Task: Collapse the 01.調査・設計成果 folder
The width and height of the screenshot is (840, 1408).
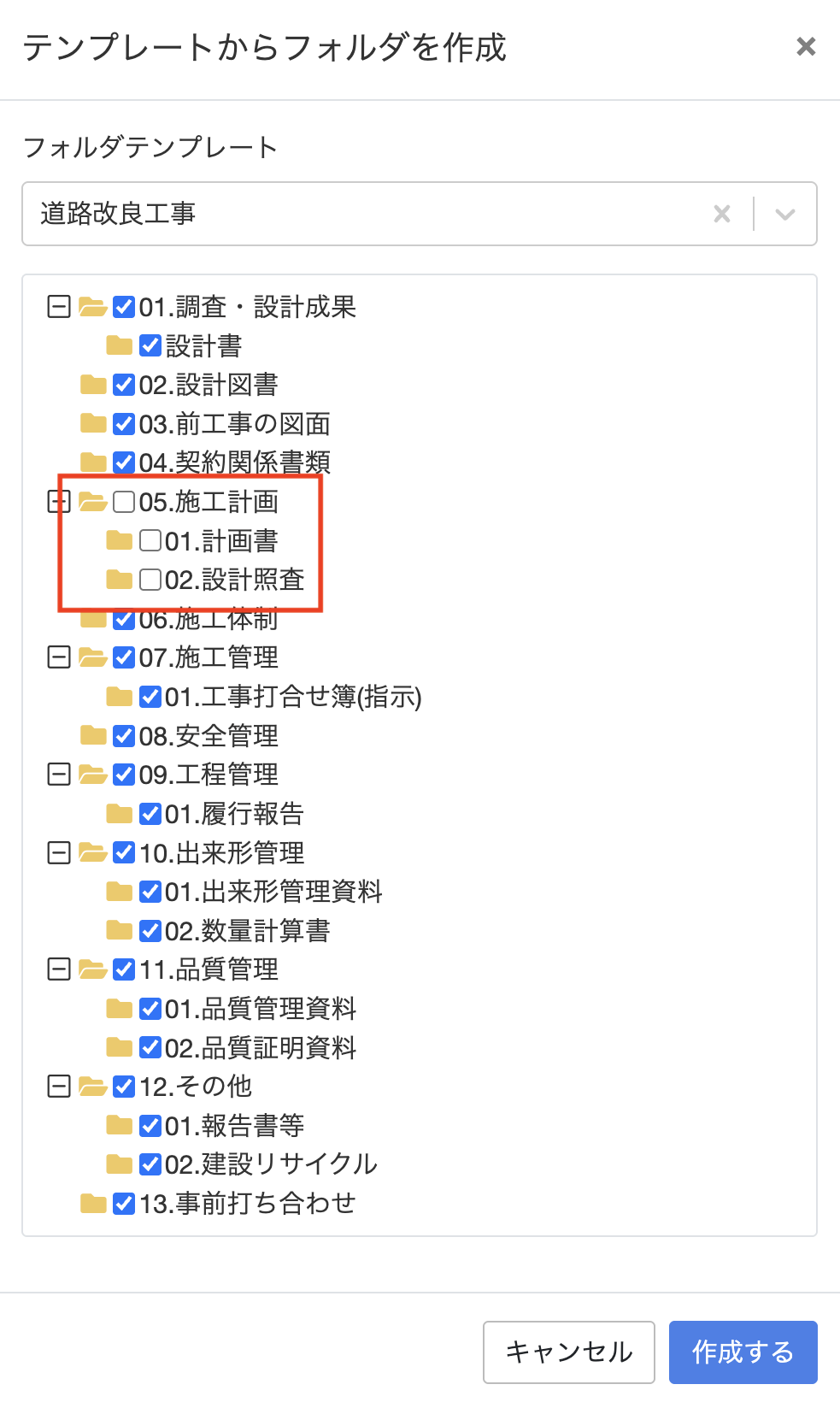Action: pos(58,307)
